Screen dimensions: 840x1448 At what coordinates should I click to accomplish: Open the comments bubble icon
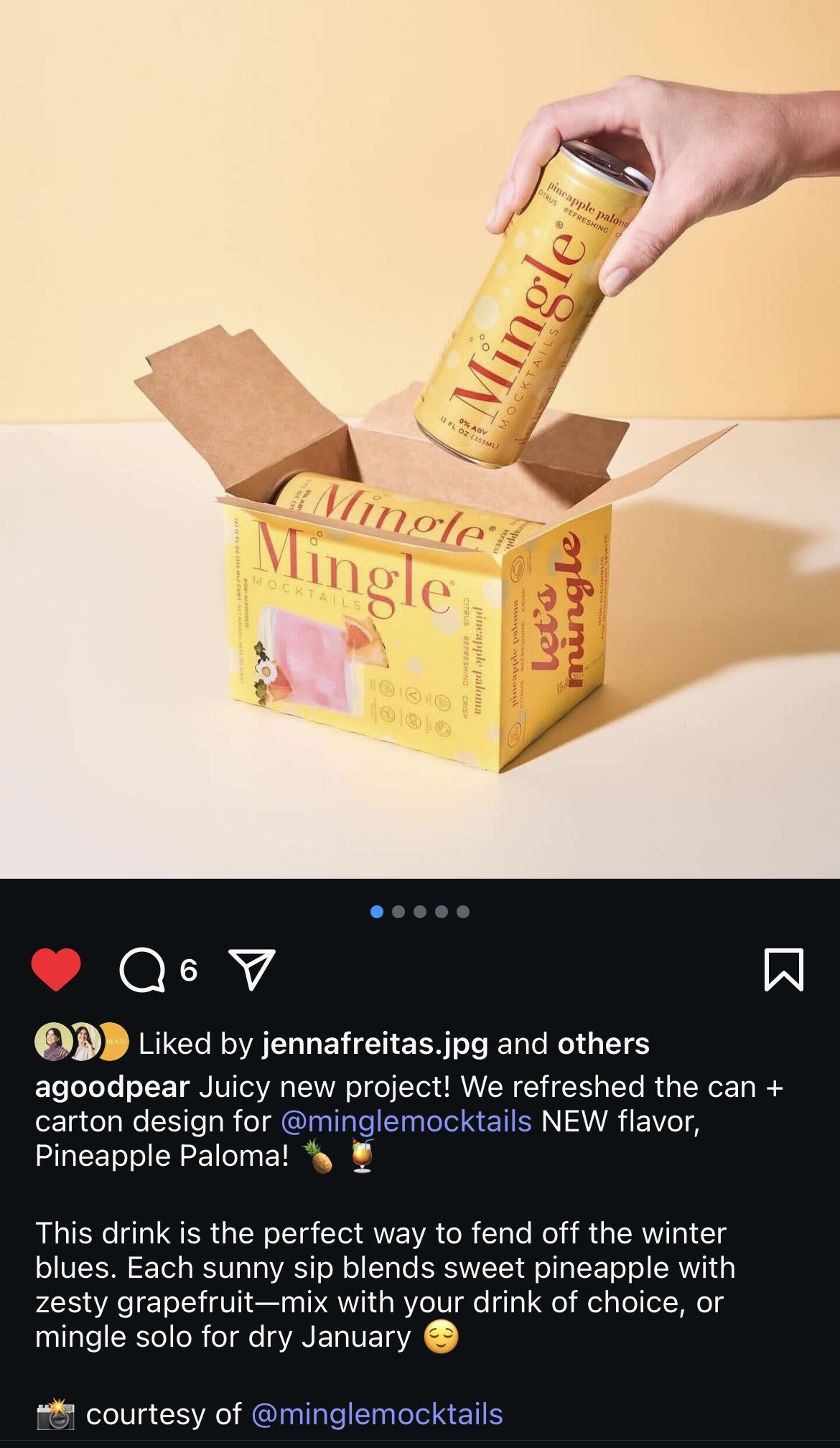point(141,970)
